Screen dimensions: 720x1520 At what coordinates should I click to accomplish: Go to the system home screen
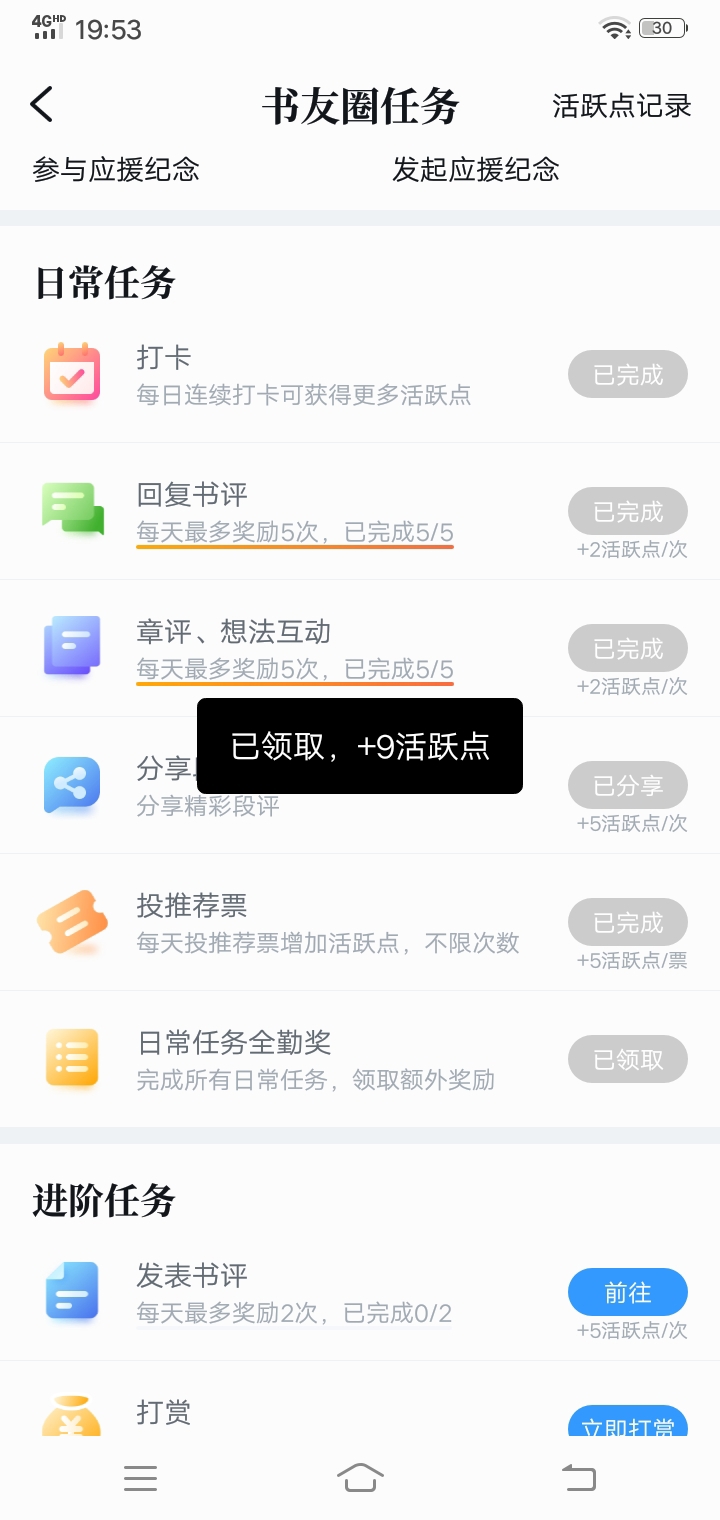tap(360, 1478)
